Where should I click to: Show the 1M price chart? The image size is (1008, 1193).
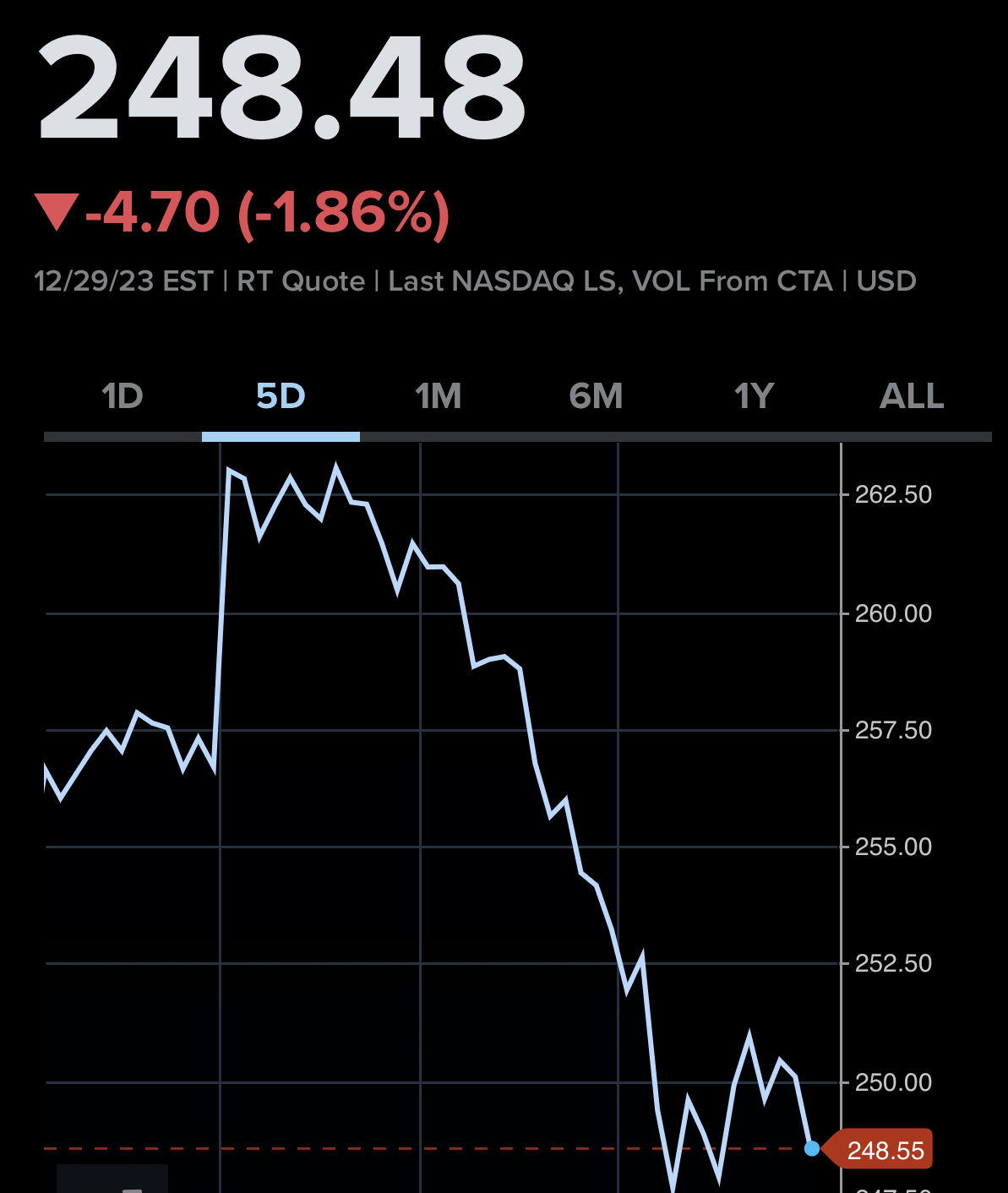(x=439, y=396)
